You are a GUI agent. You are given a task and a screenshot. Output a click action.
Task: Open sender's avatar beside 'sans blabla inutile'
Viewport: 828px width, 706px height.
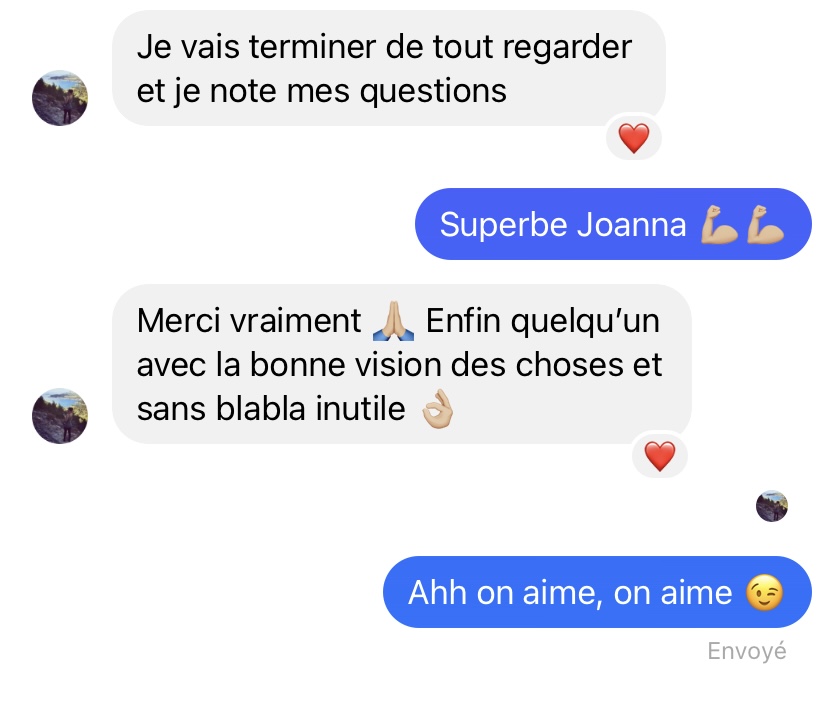[60, 416]
